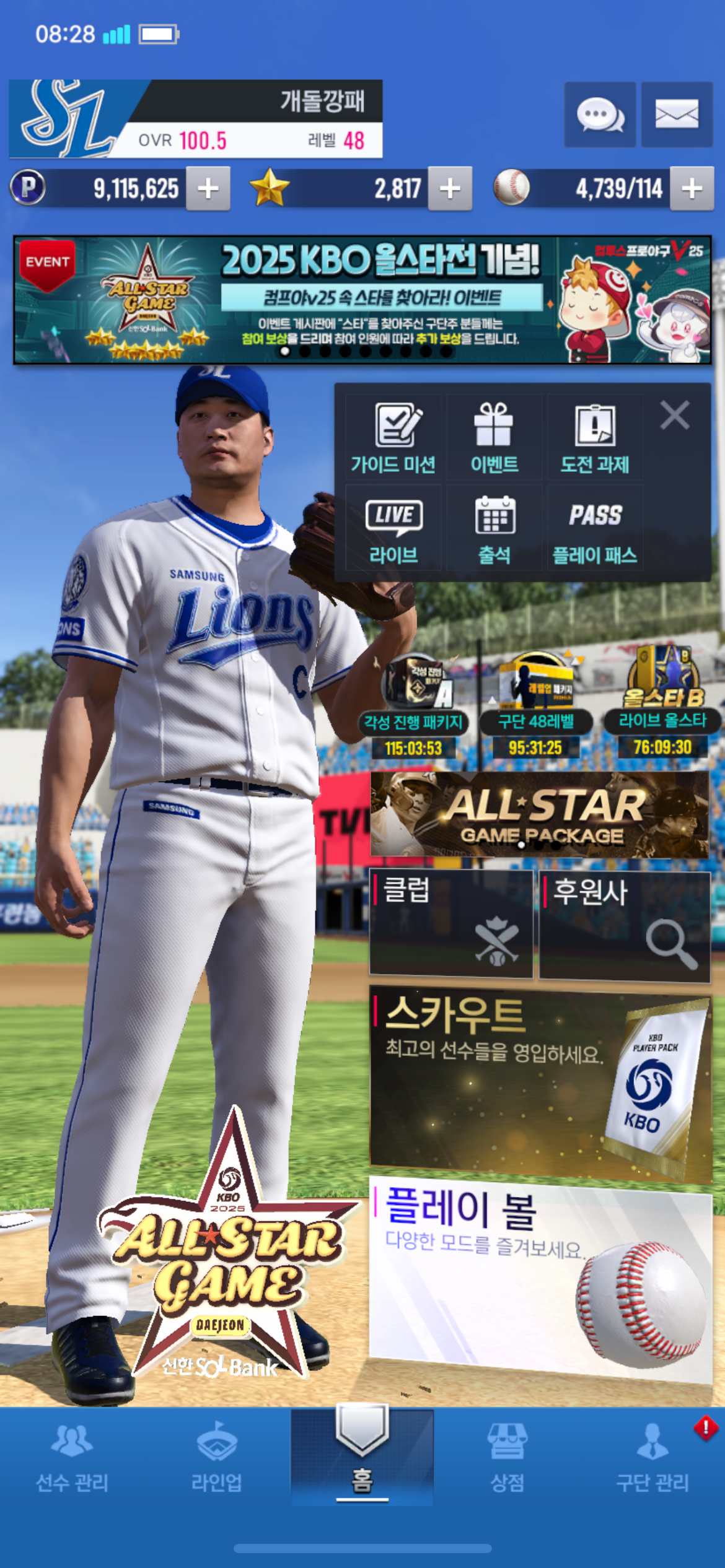The height and width of the screenshot is (1568, 725).
Task: Open the chat bubble icon
Action: point(599,115)
